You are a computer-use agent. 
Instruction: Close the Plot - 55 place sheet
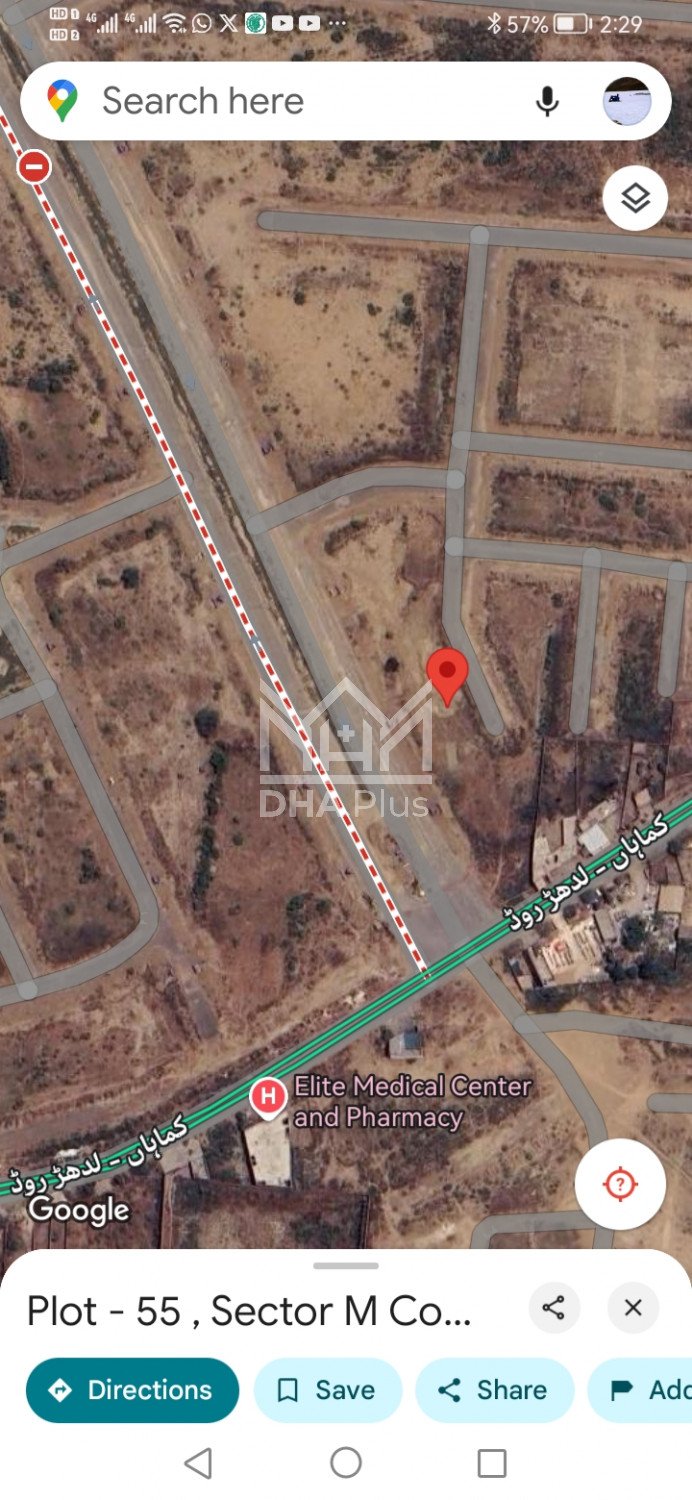point(633,1308)
